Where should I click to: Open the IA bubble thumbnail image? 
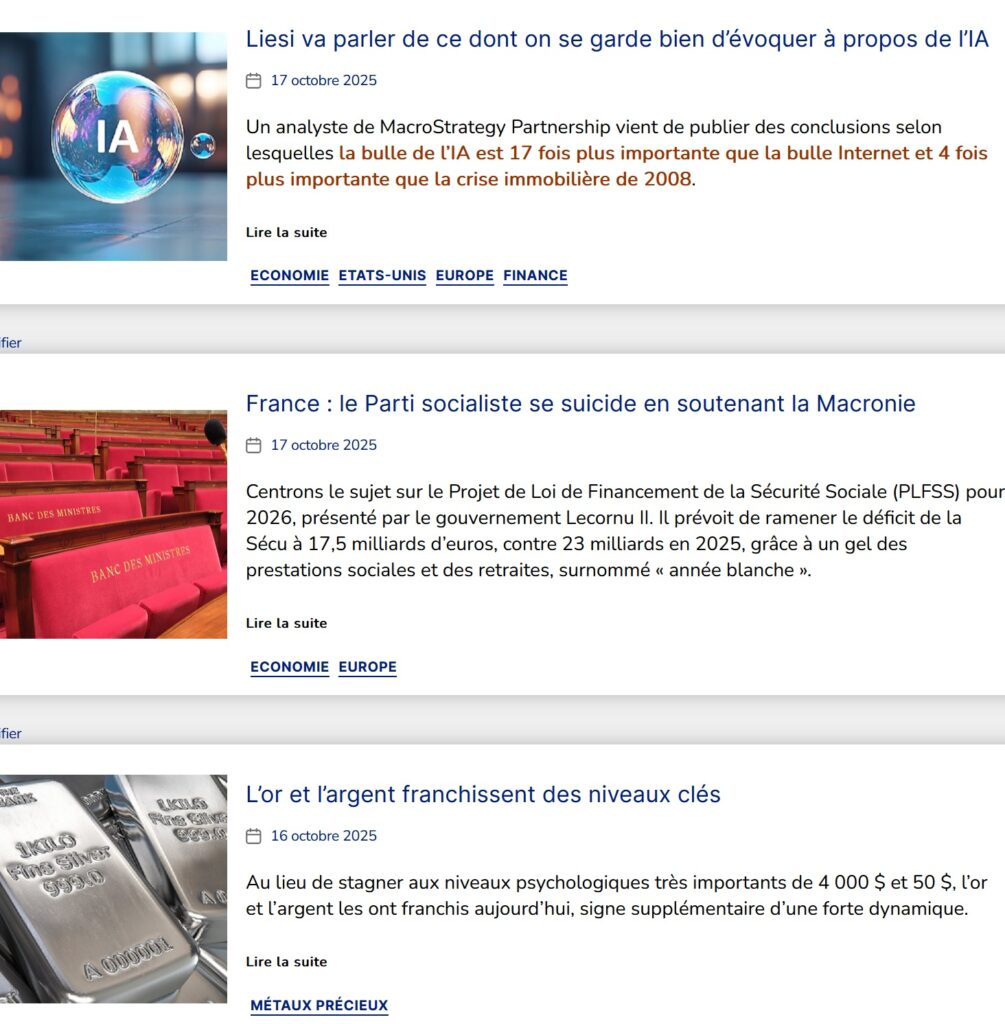(113, 146)
